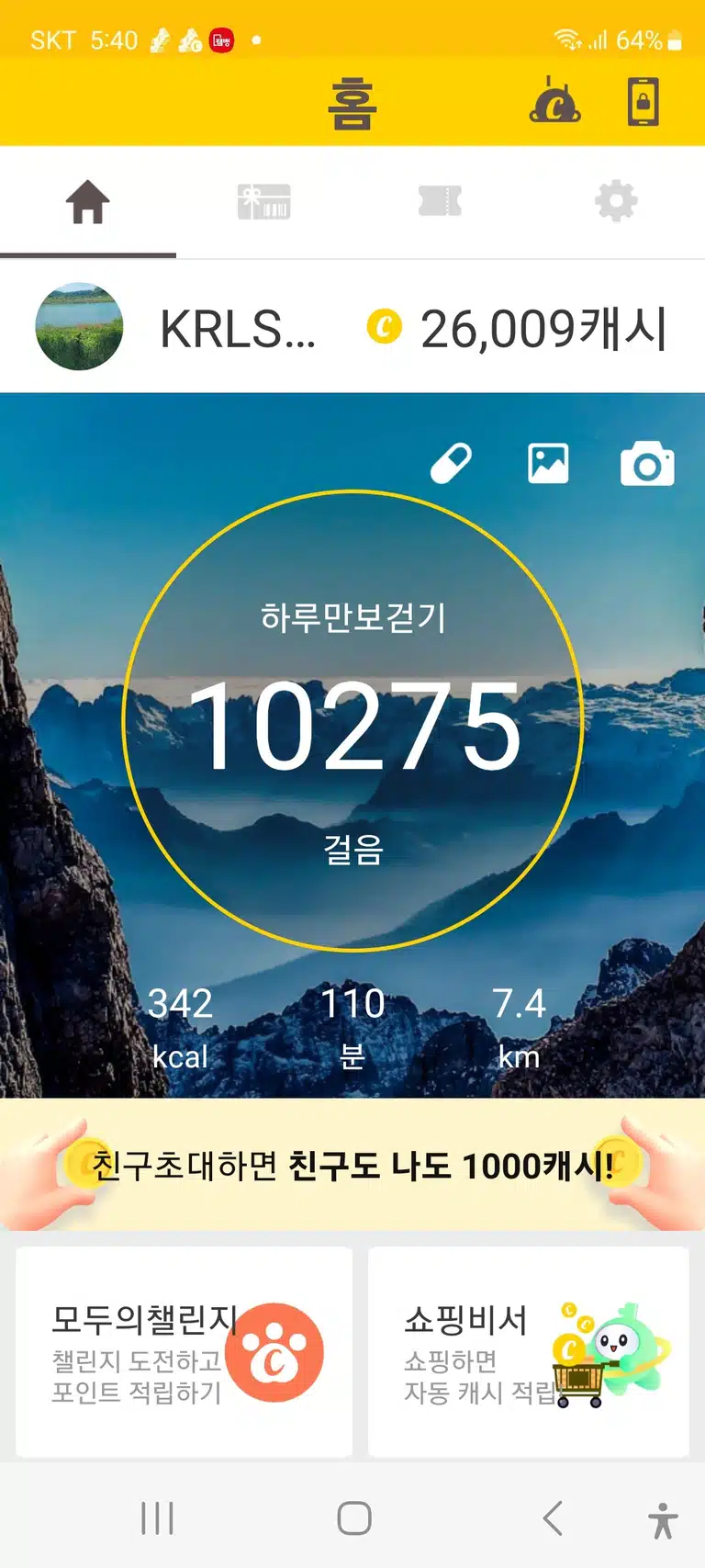Open the settings gear tab
Viewport: 705px width, 1568px height.
(616, 201)
